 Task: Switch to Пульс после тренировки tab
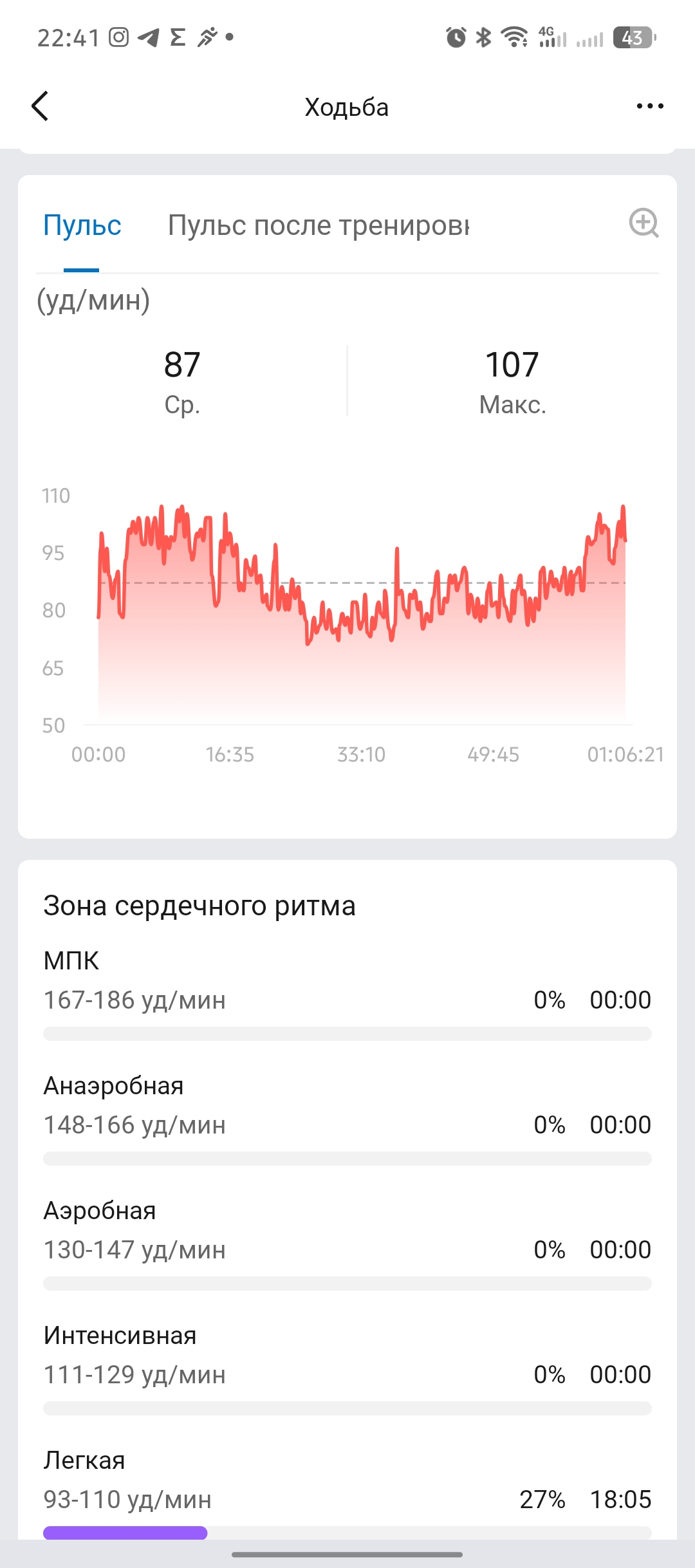point(319,226)
